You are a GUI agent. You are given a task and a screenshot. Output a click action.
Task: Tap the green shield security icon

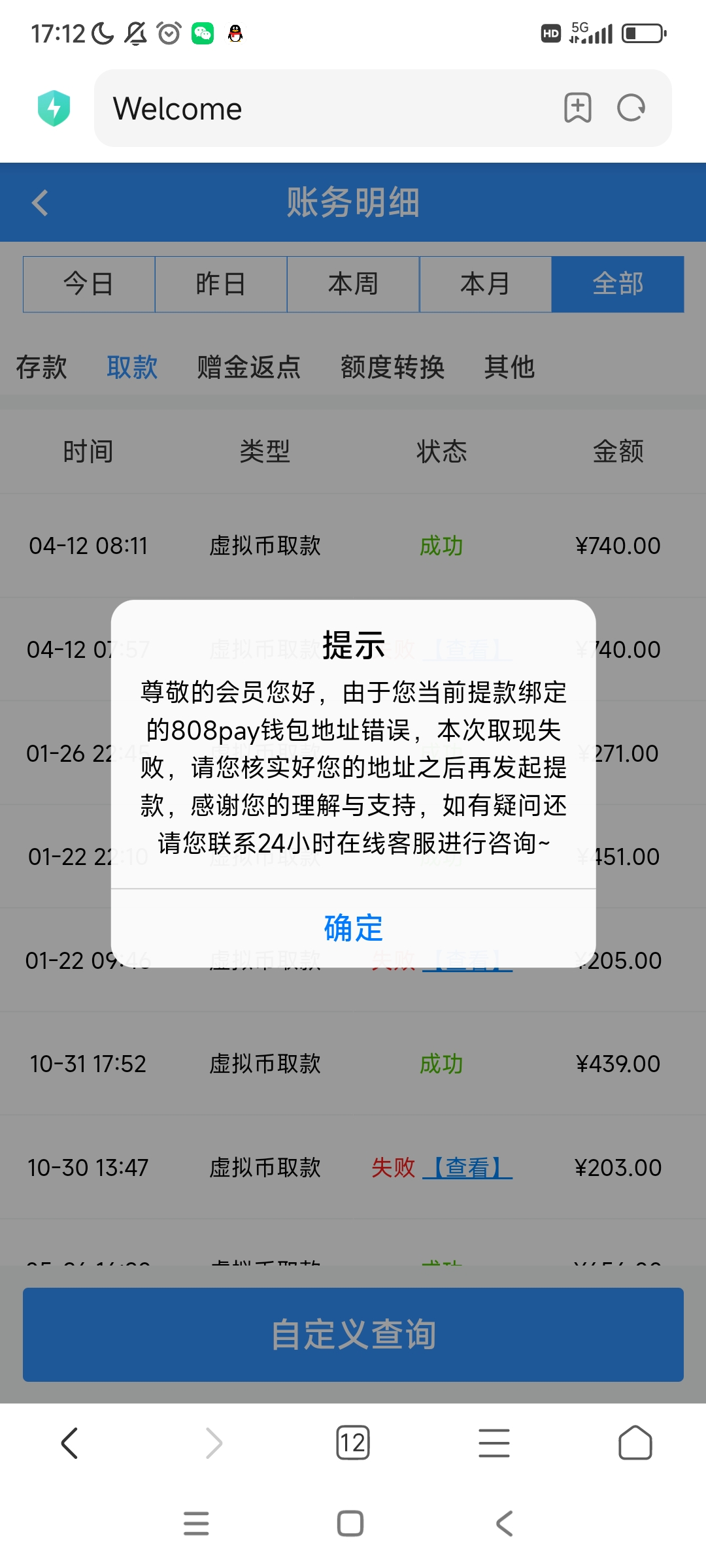click(55, 108)
